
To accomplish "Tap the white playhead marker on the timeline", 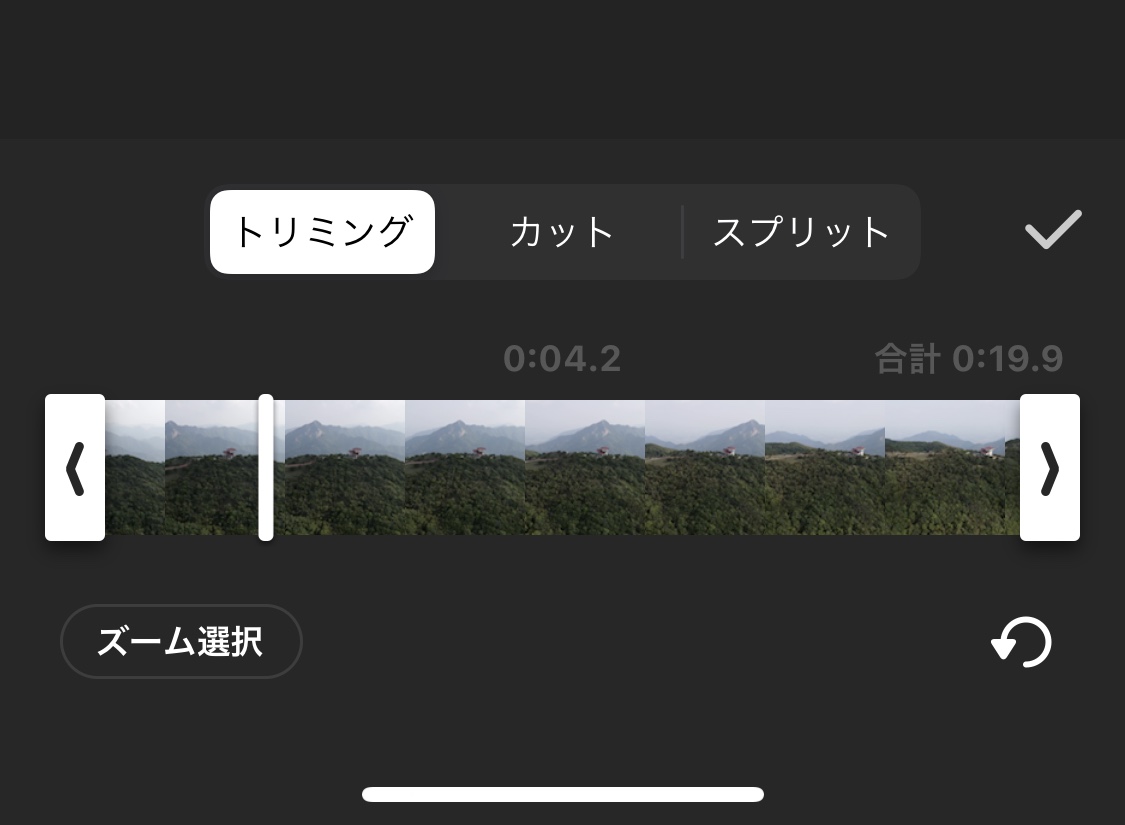I will point(266,468).
